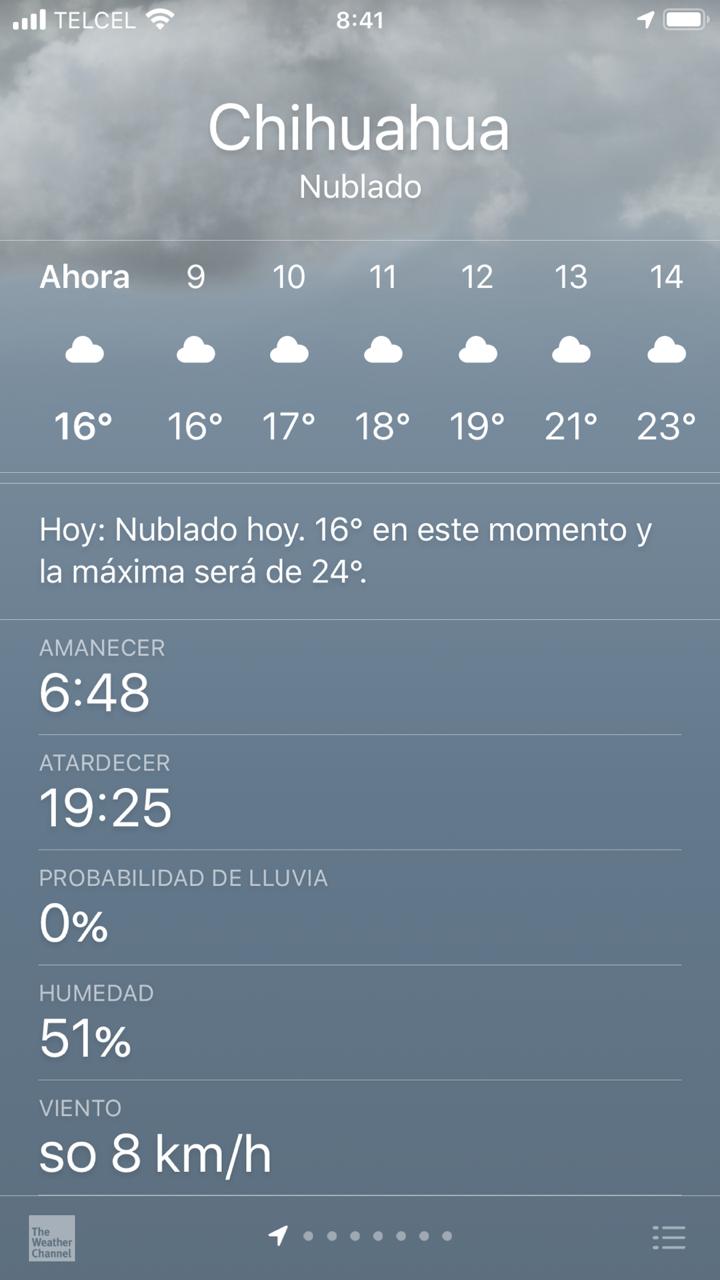Open the city list menu icon

(x=668, y=1237)
